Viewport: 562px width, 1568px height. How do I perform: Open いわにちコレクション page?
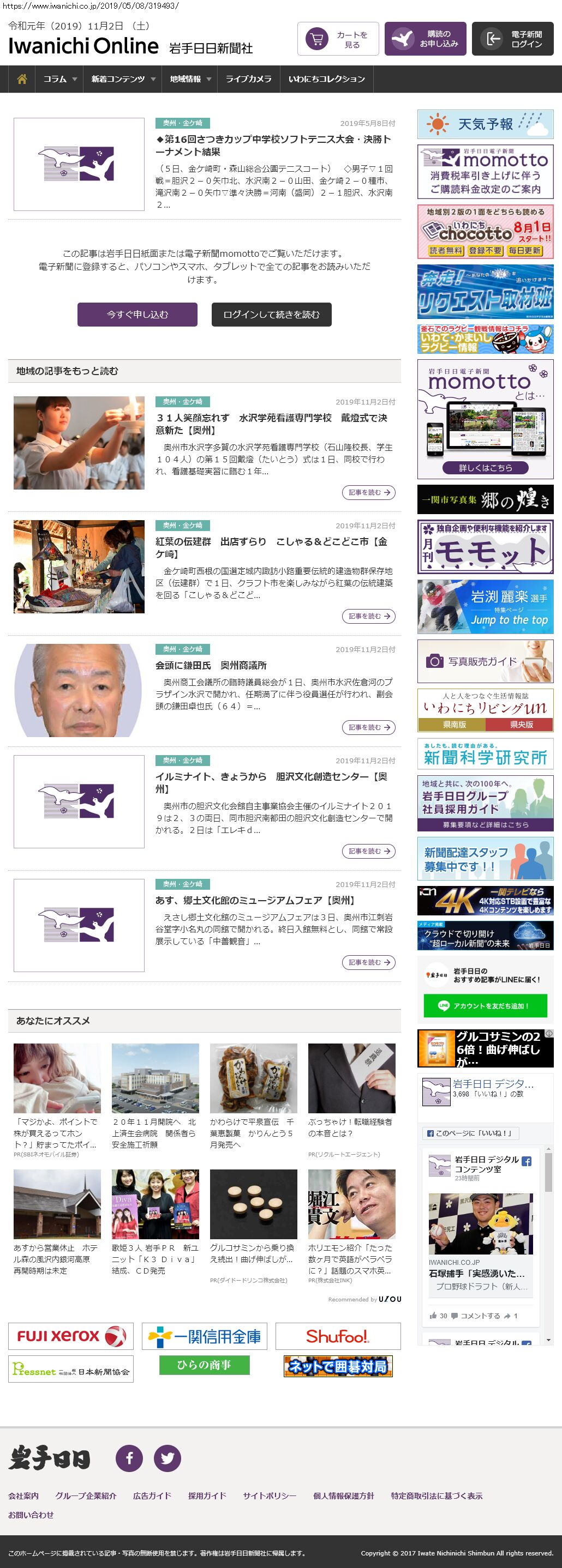click(326, 79)
